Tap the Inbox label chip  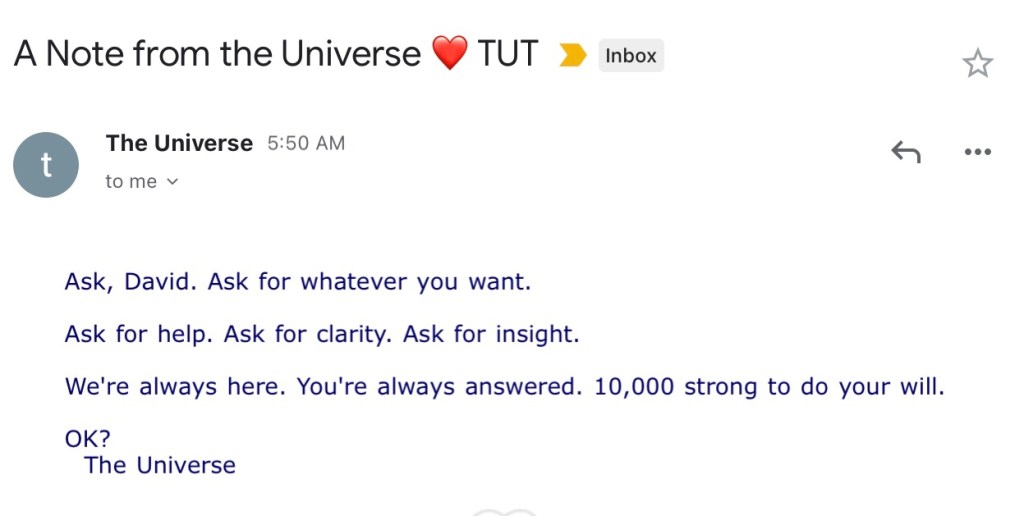[630, 56]
